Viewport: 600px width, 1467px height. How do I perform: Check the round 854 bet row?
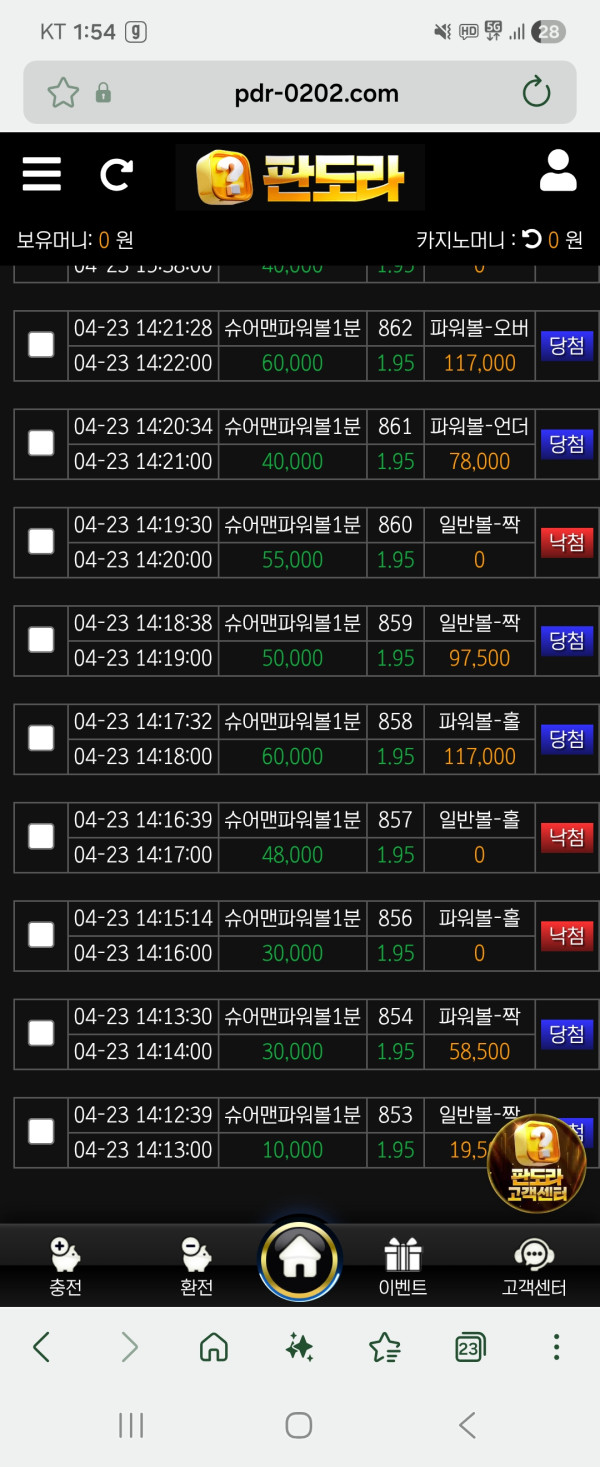pyautogui.click(x=41, y=1032)
